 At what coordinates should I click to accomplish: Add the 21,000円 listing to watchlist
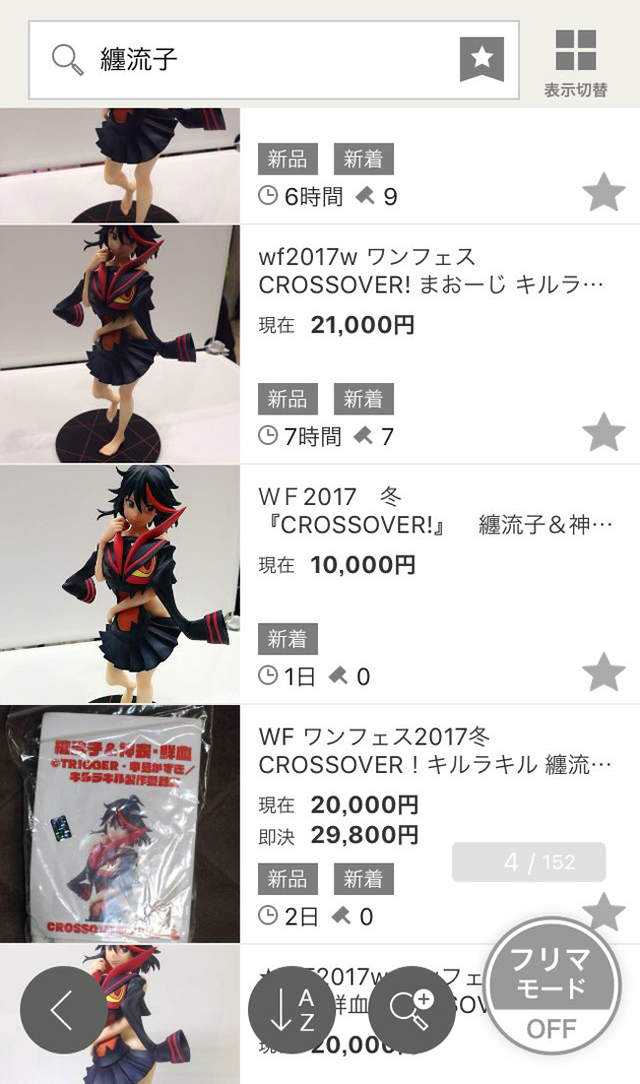point(603,432)
